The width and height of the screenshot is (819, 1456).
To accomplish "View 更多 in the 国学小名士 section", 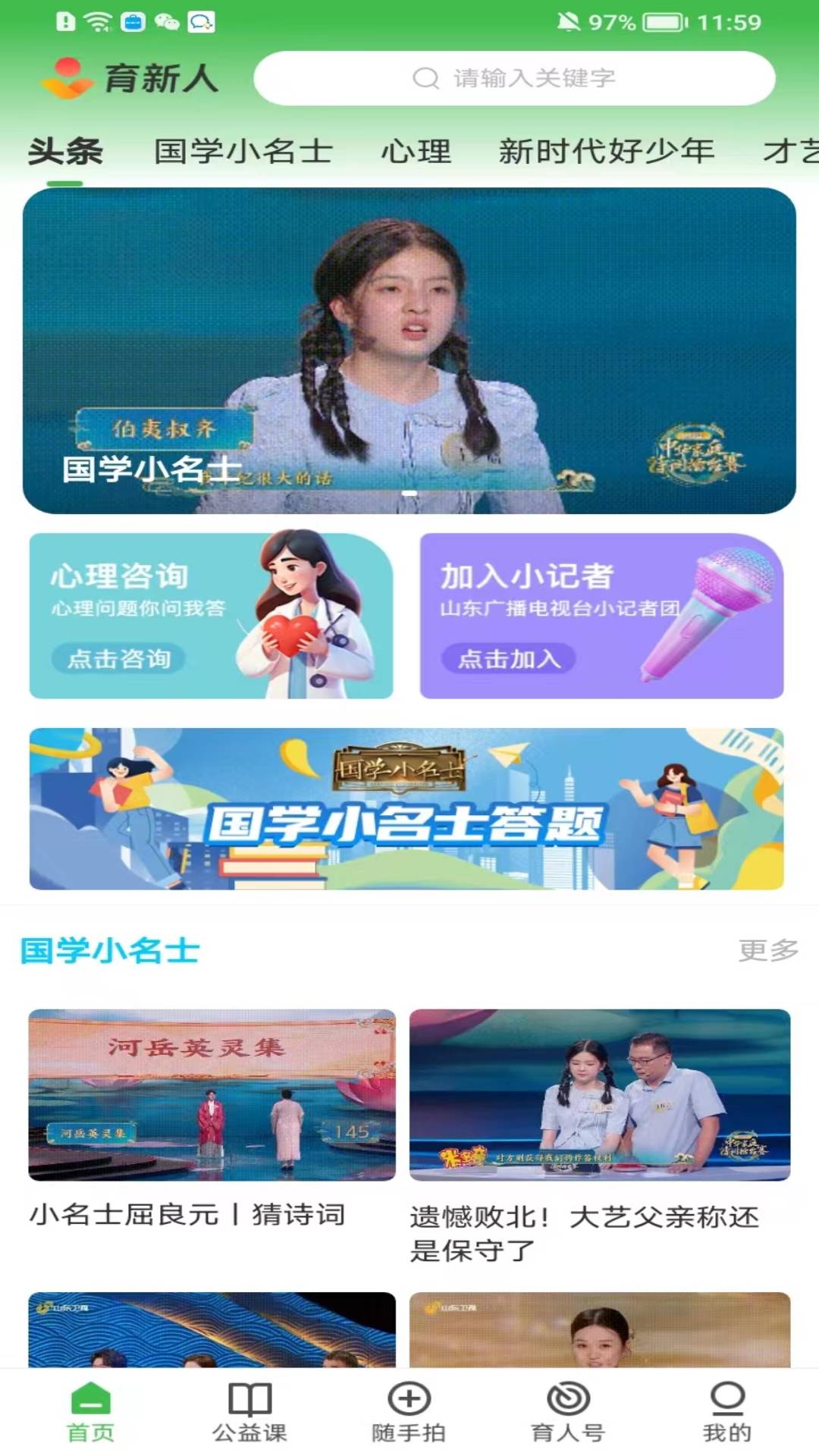I will pos(768,949).
